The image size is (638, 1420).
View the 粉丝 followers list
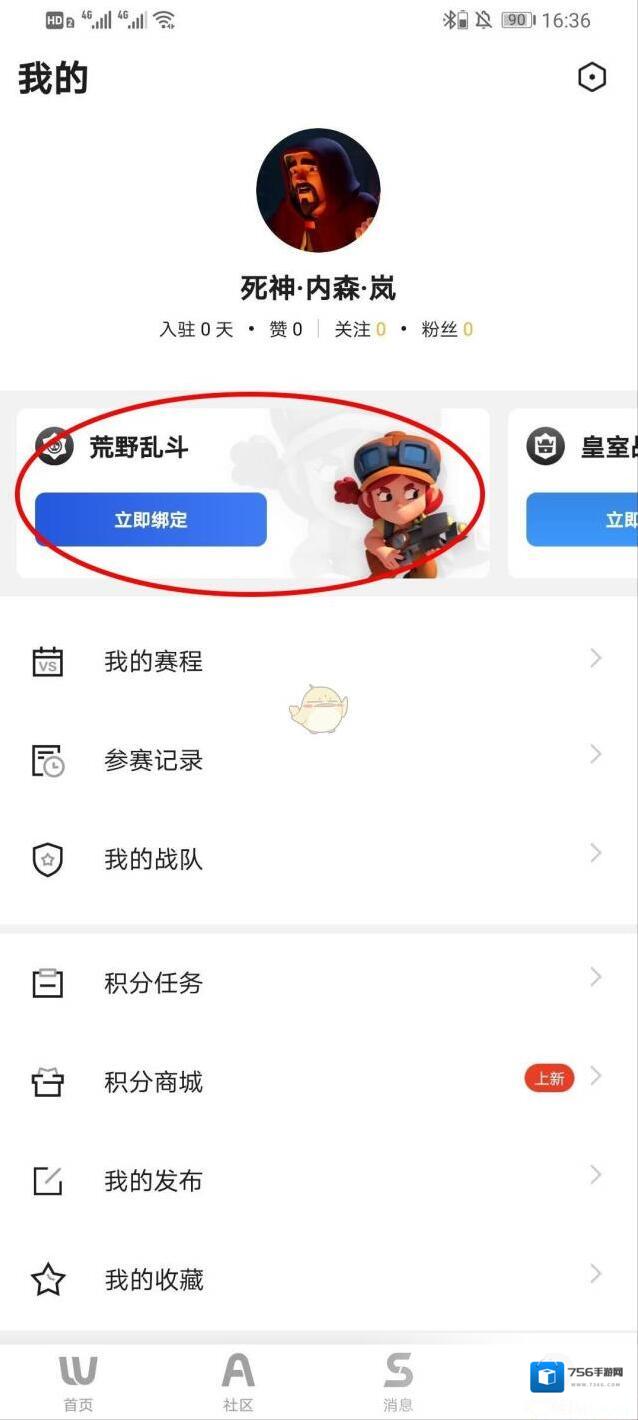tap(447, 329)
